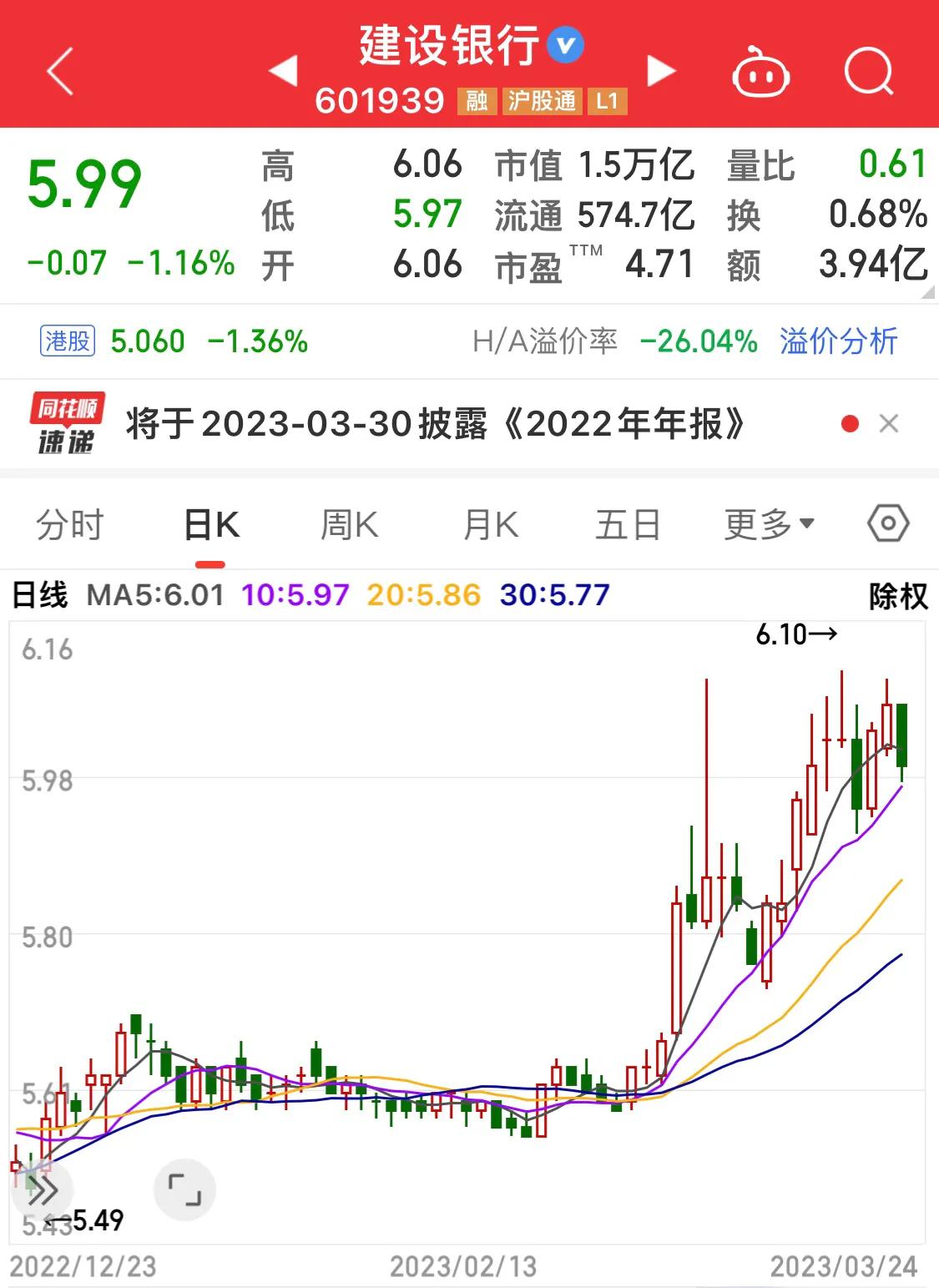Screen dimensions: 939x1288
Task: Switch to the 五日 tab
Action: pyautogui.click(x=629, y=523)
